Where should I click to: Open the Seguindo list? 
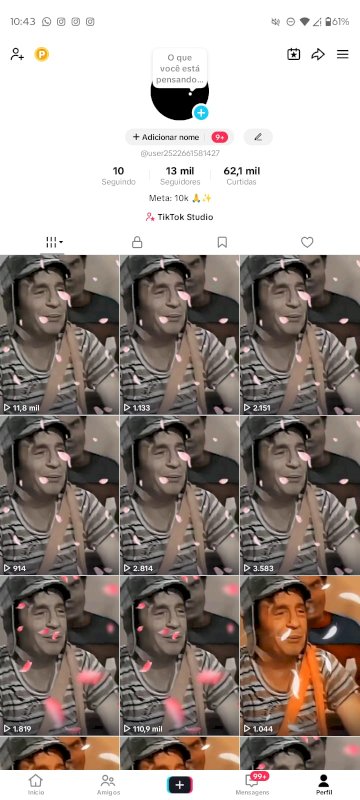pos(118,176)
